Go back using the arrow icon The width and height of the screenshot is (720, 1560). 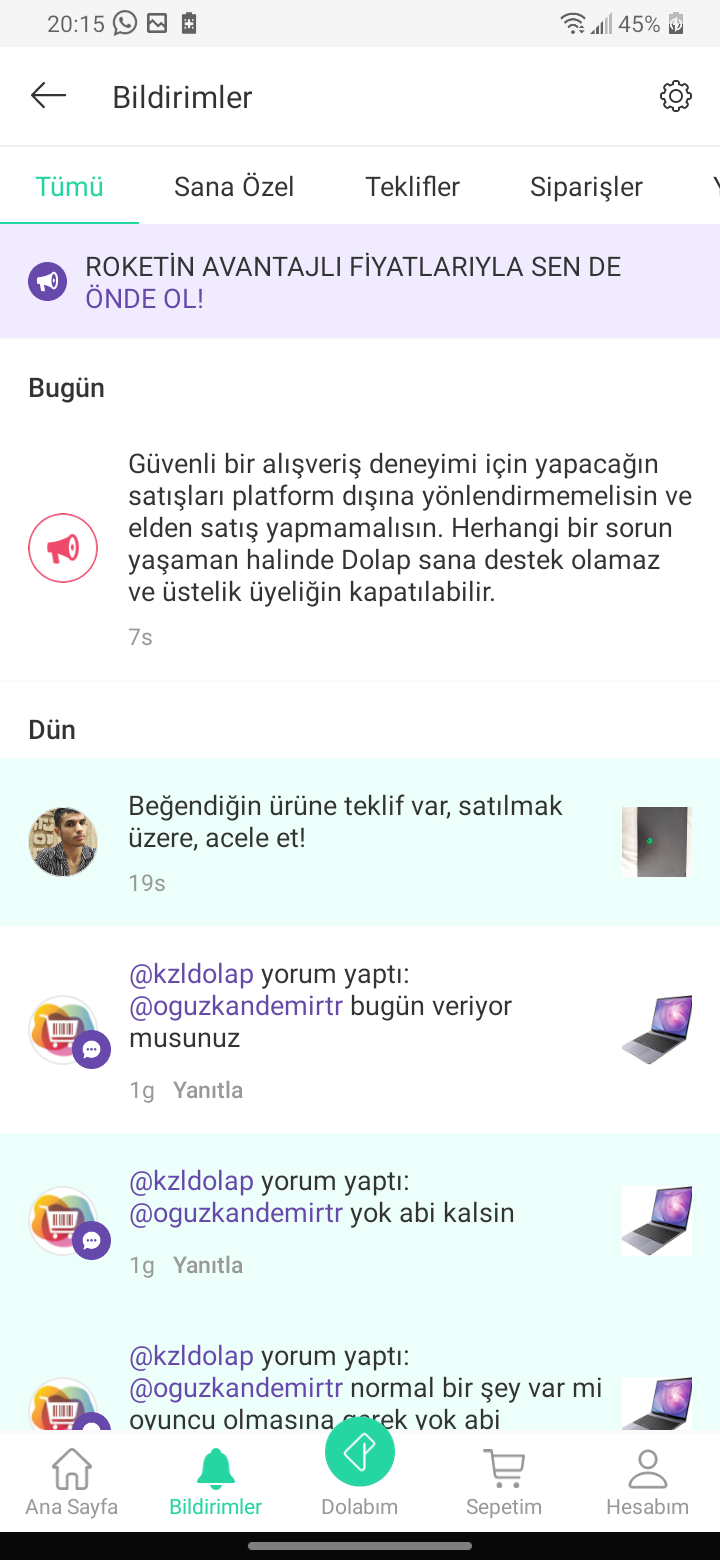[x=48, y=96]
